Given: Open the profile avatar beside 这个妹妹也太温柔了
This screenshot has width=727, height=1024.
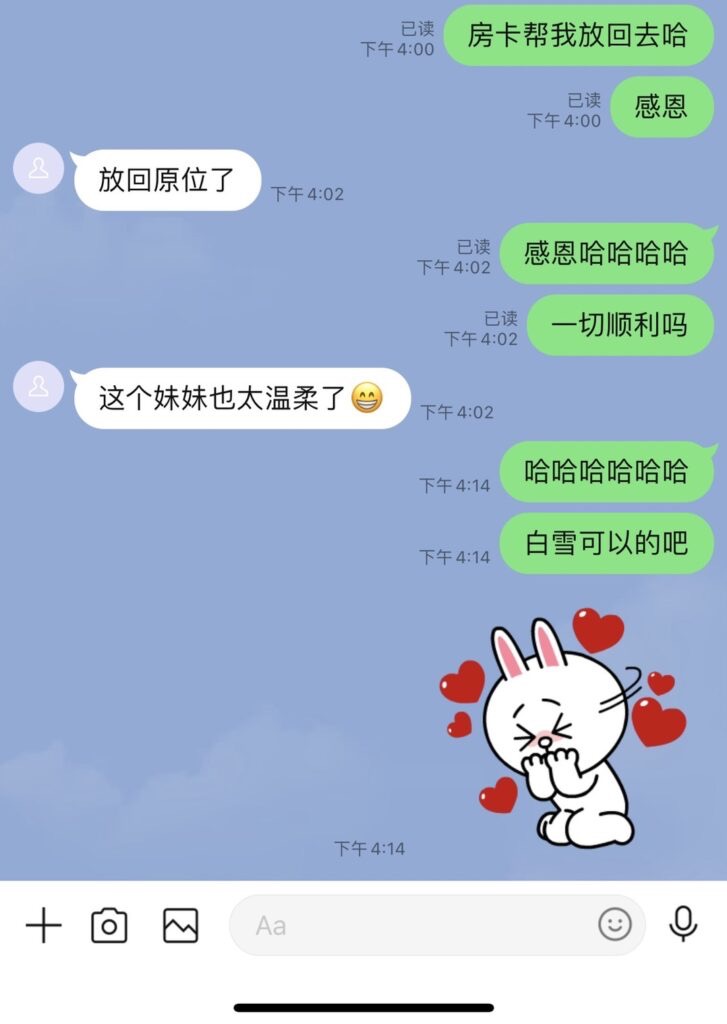Looking at the screenshot, I should 39,386.
